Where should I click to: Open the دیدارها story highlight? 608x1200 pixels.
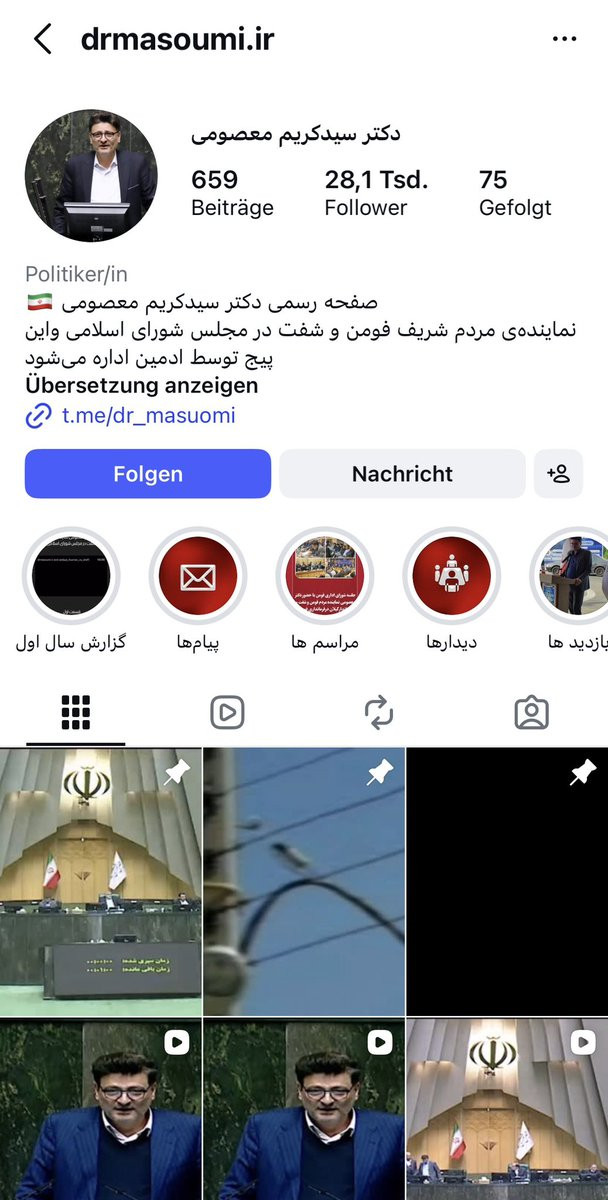(x=452, y=577)
